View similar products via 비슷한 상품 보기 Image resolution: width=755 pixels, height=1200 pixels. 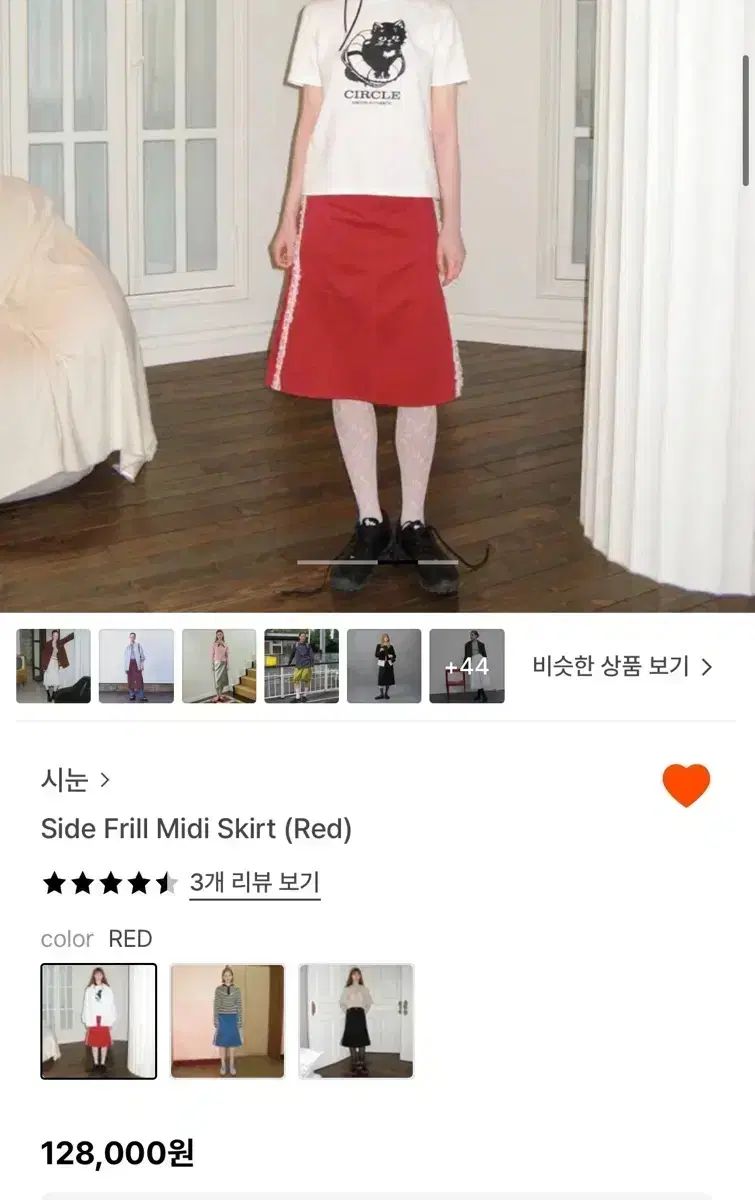point(622,666)
